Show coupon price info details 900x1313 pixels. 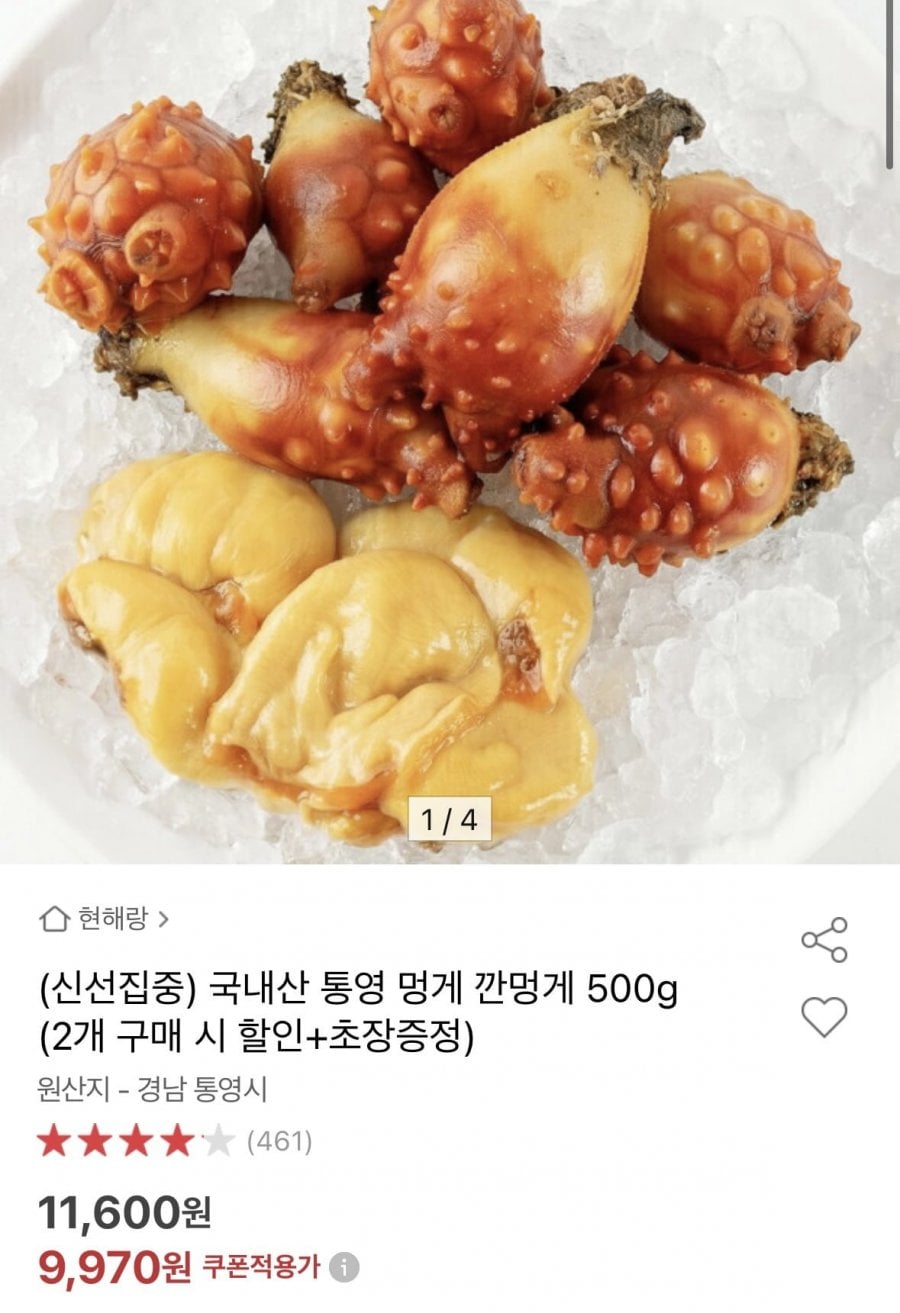point(345,1268)
